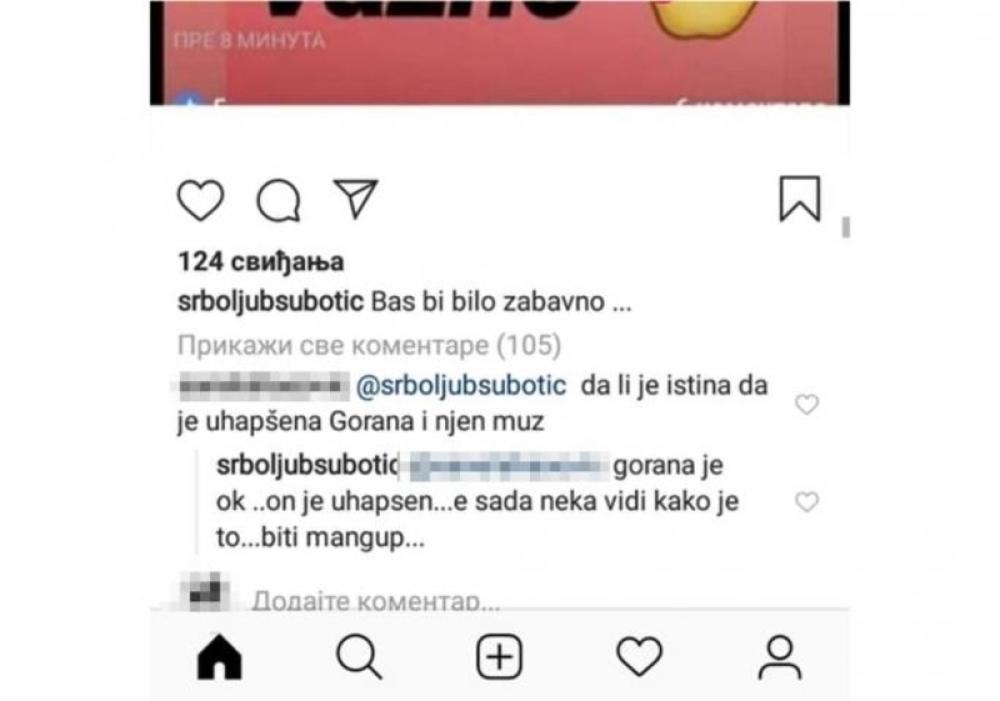
Task: Like srboljubsubotic's reply about Gorana
Action: pos(806,502)
